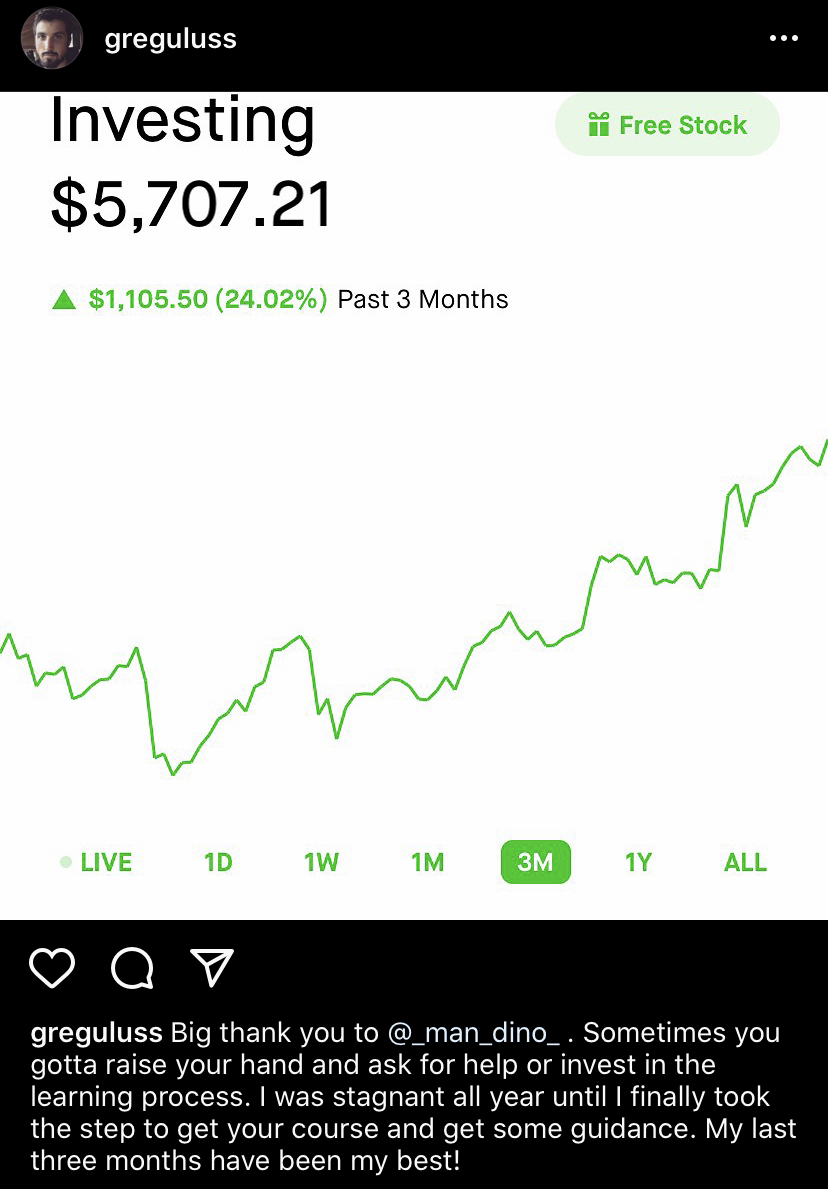This screenshot has width=828, height=1189.
Task: Like this post with the heart icon
Action: (52, 968)
